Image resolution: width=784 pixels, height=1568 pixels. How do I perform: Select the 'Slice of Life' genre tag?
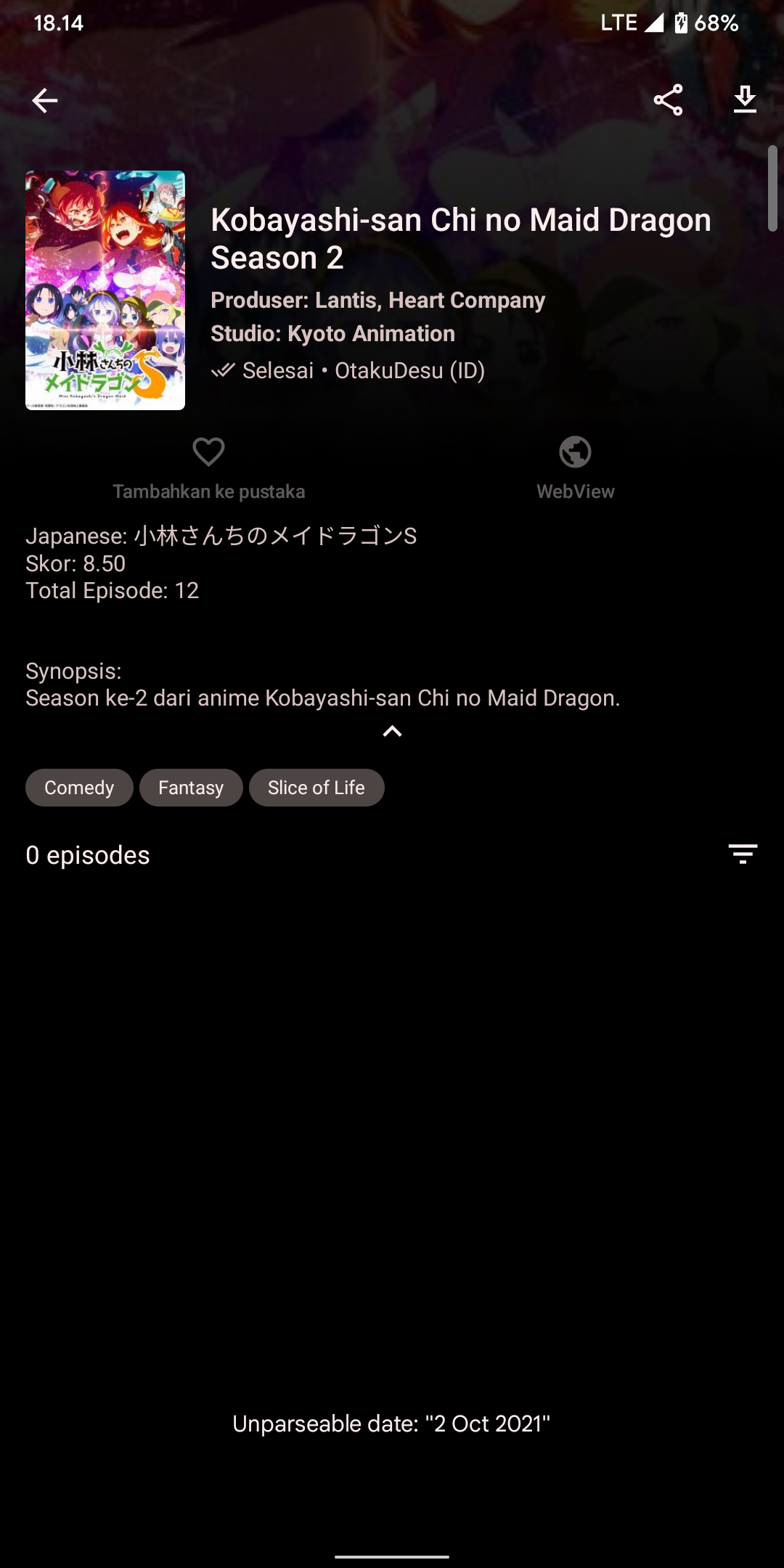(x=317, y=787)
